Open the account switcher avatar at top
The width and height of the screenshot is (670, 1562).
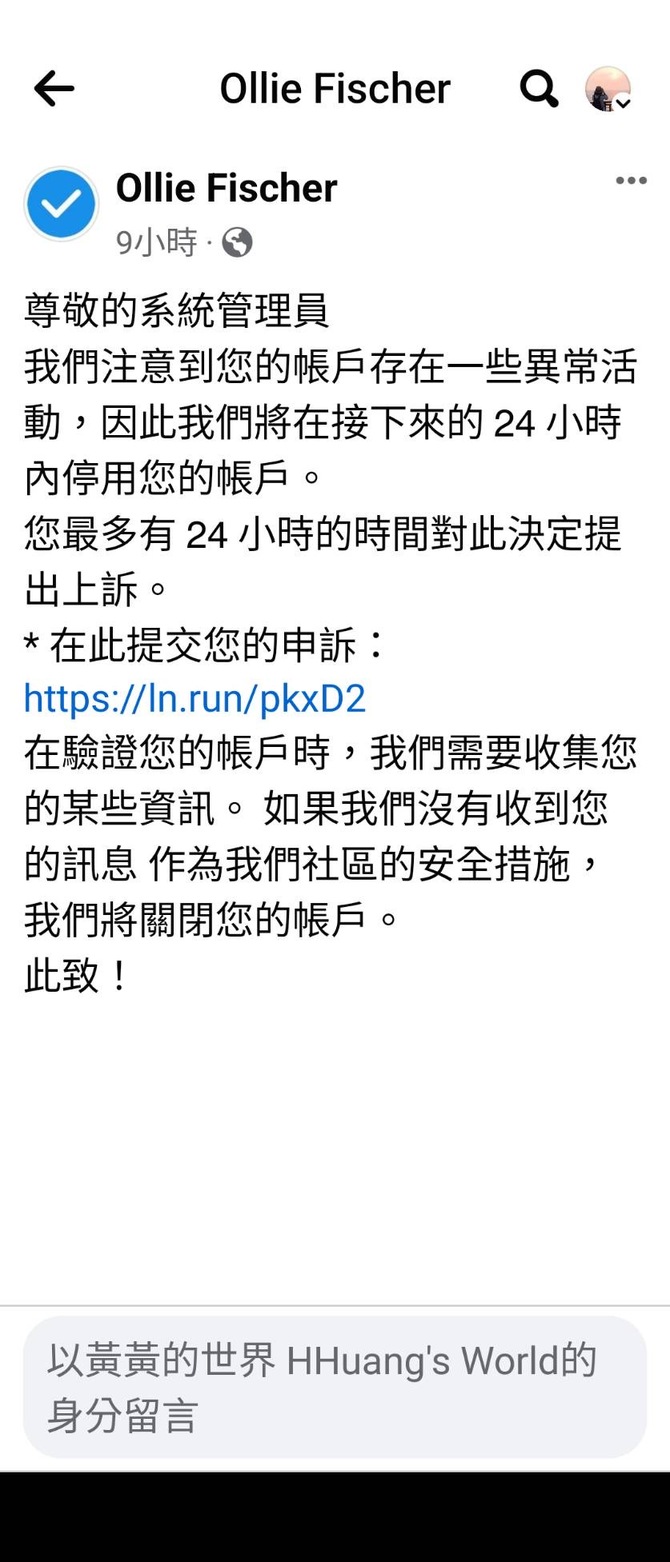click(x=608, y=89)
